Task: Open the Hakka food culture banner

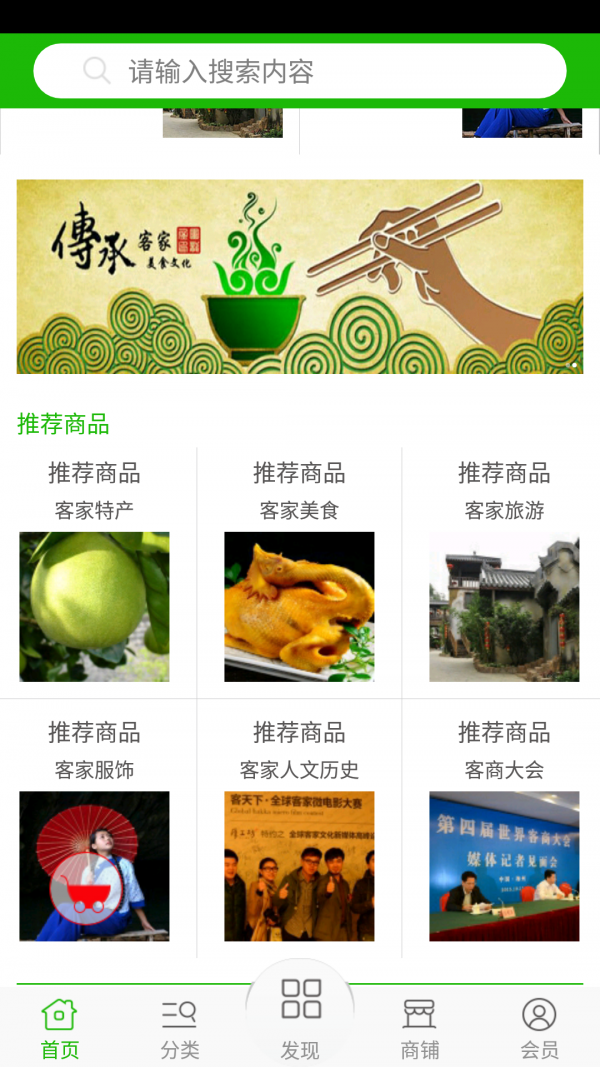Action: tap(300, 276)
